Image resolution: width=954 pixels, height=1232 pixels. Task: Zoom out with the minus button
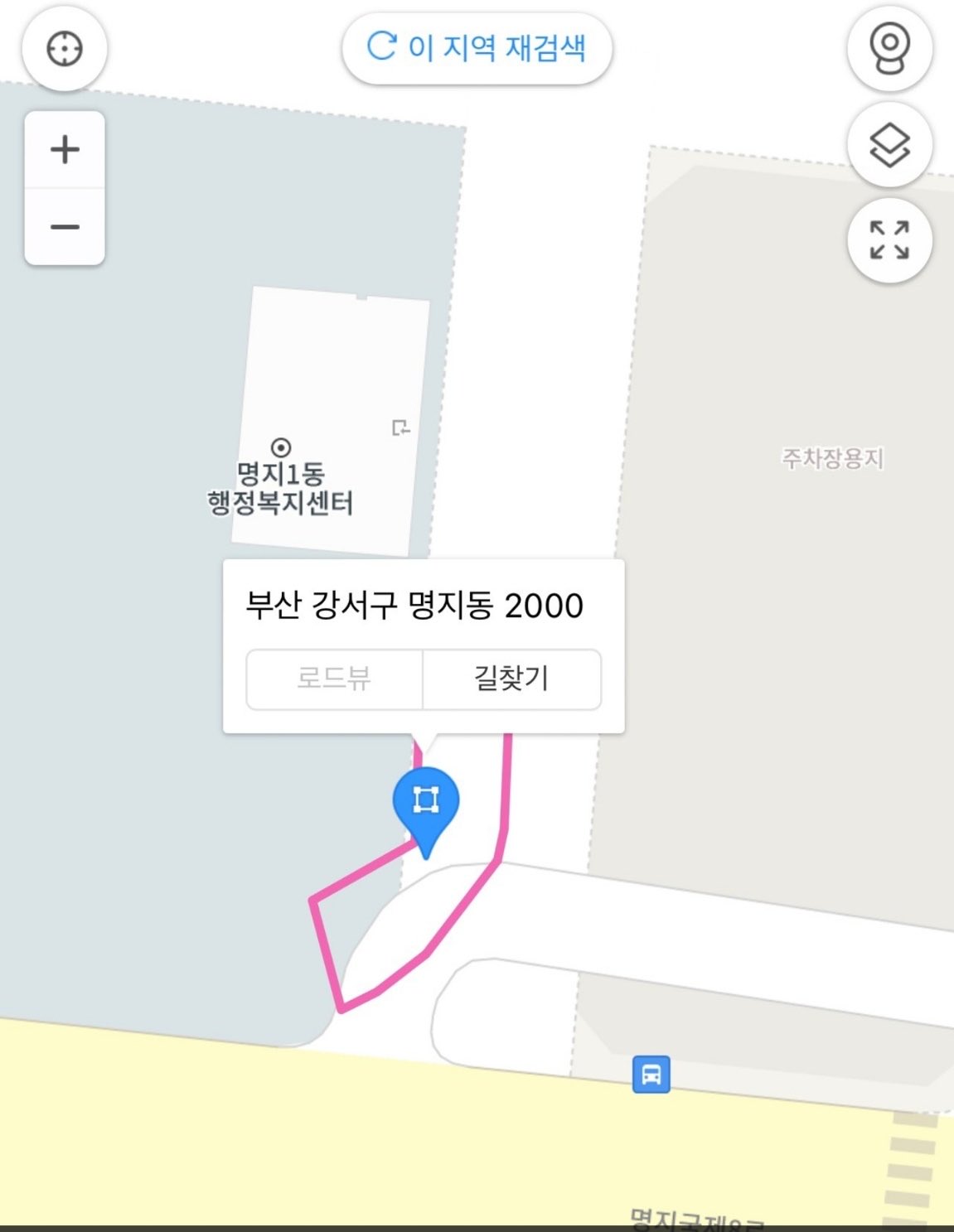pyautogui.click(x=65, y=226)
